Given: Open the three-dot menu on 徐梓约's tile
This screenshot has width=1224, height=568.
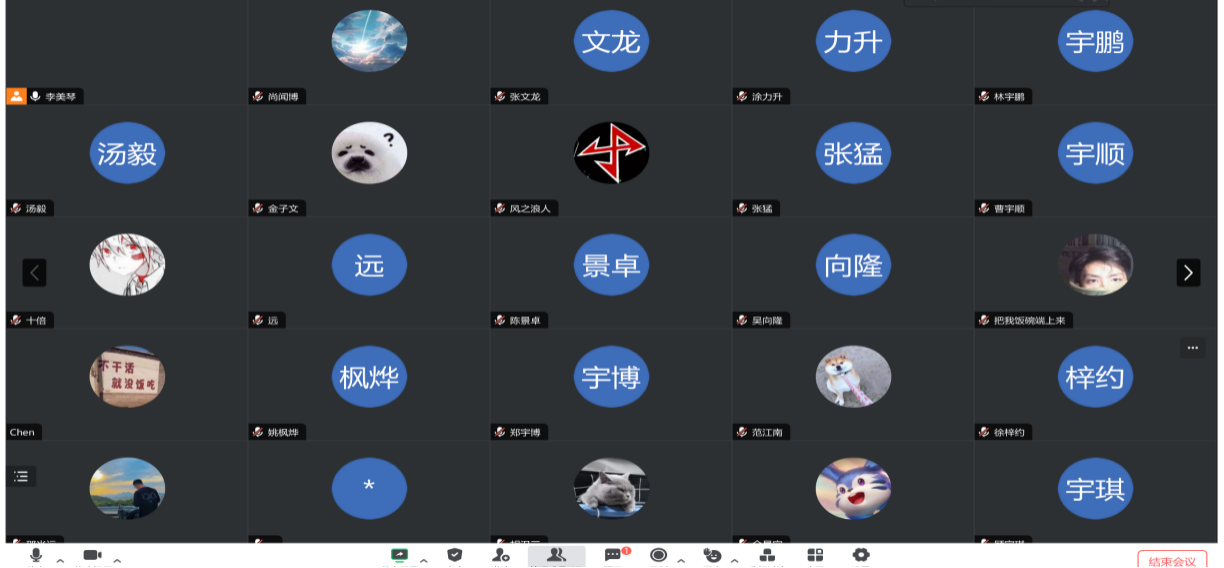Looking at the screenshot, I should (x=1192, y=348).
